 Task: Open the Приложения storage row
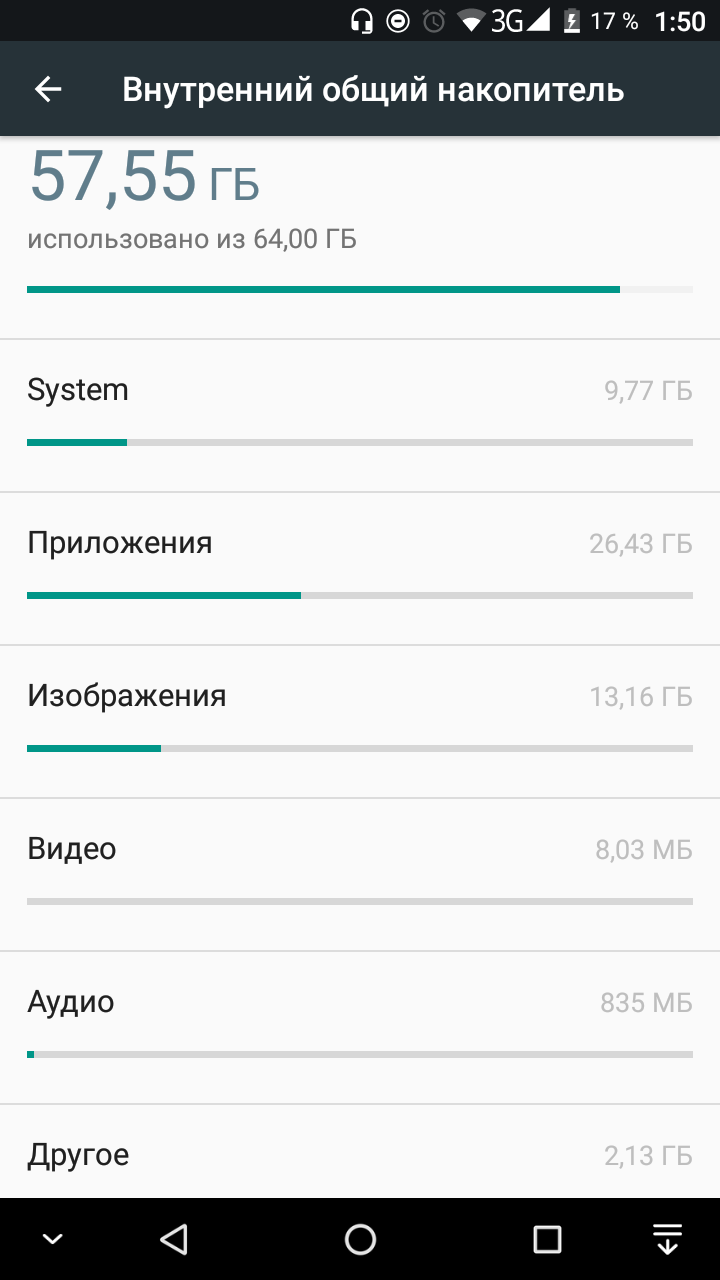click(x=360, y=569)
